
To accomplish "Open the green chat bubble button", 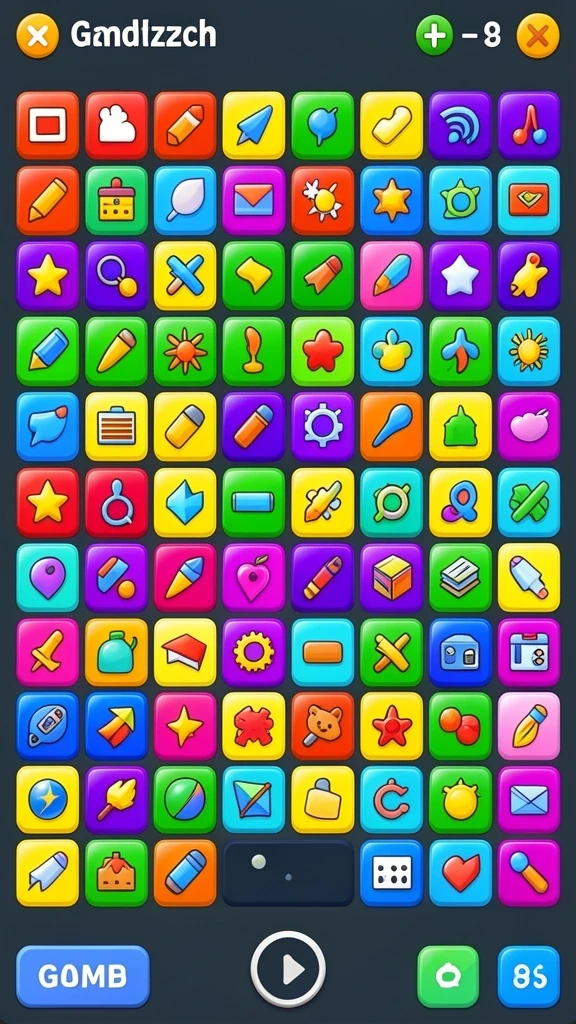I will point(448,976).
